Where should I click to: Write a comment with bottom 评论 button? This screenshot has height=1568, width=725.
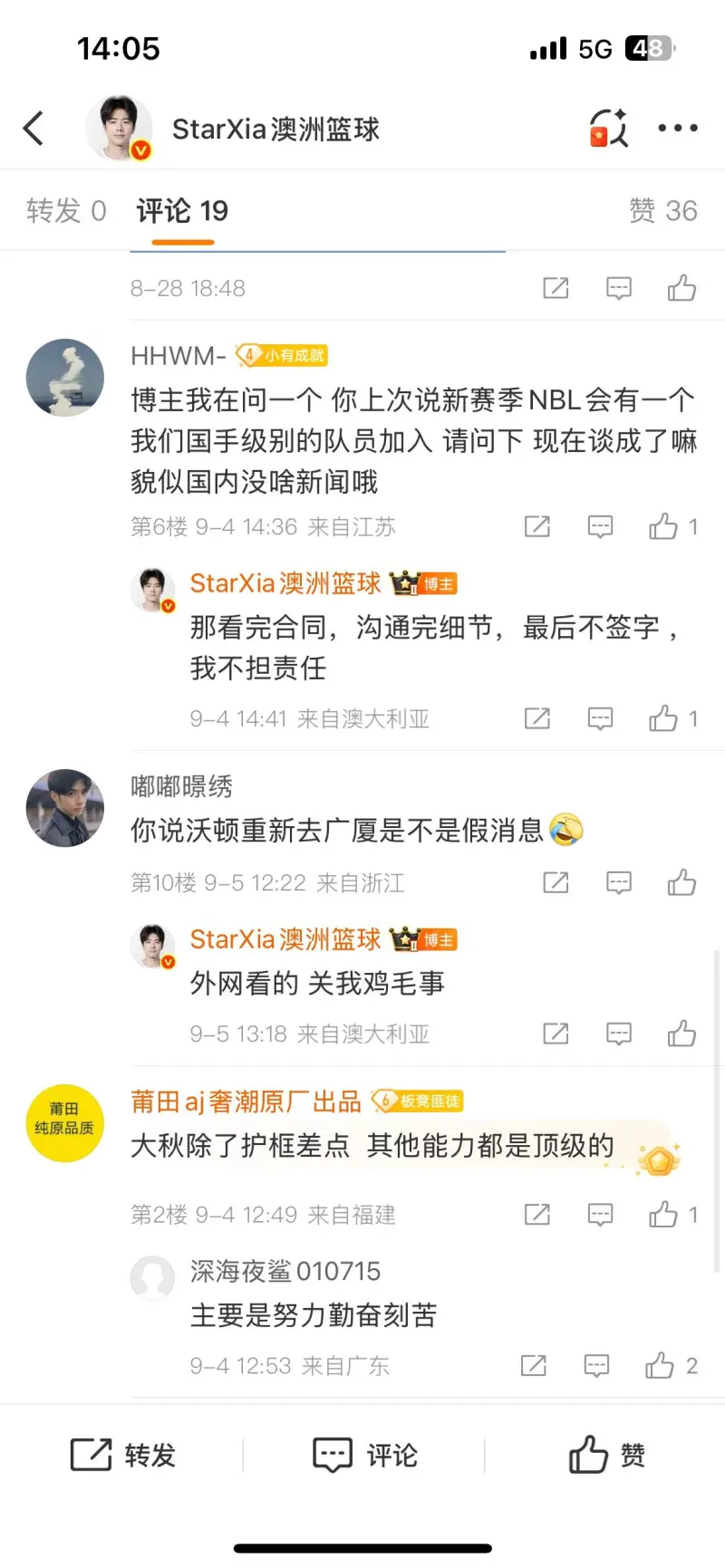point(364,1455)
